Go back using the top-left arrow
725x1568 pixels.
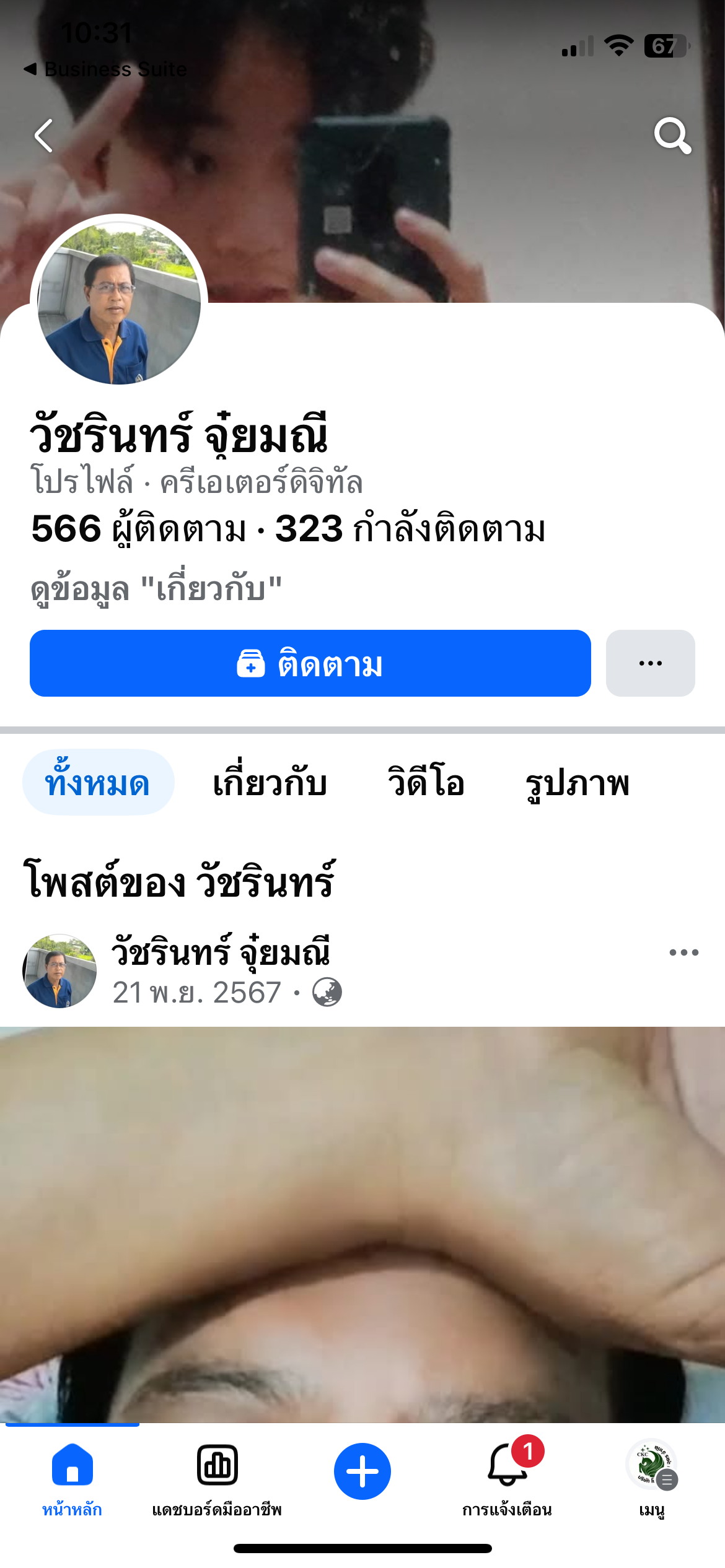point(44,136)
